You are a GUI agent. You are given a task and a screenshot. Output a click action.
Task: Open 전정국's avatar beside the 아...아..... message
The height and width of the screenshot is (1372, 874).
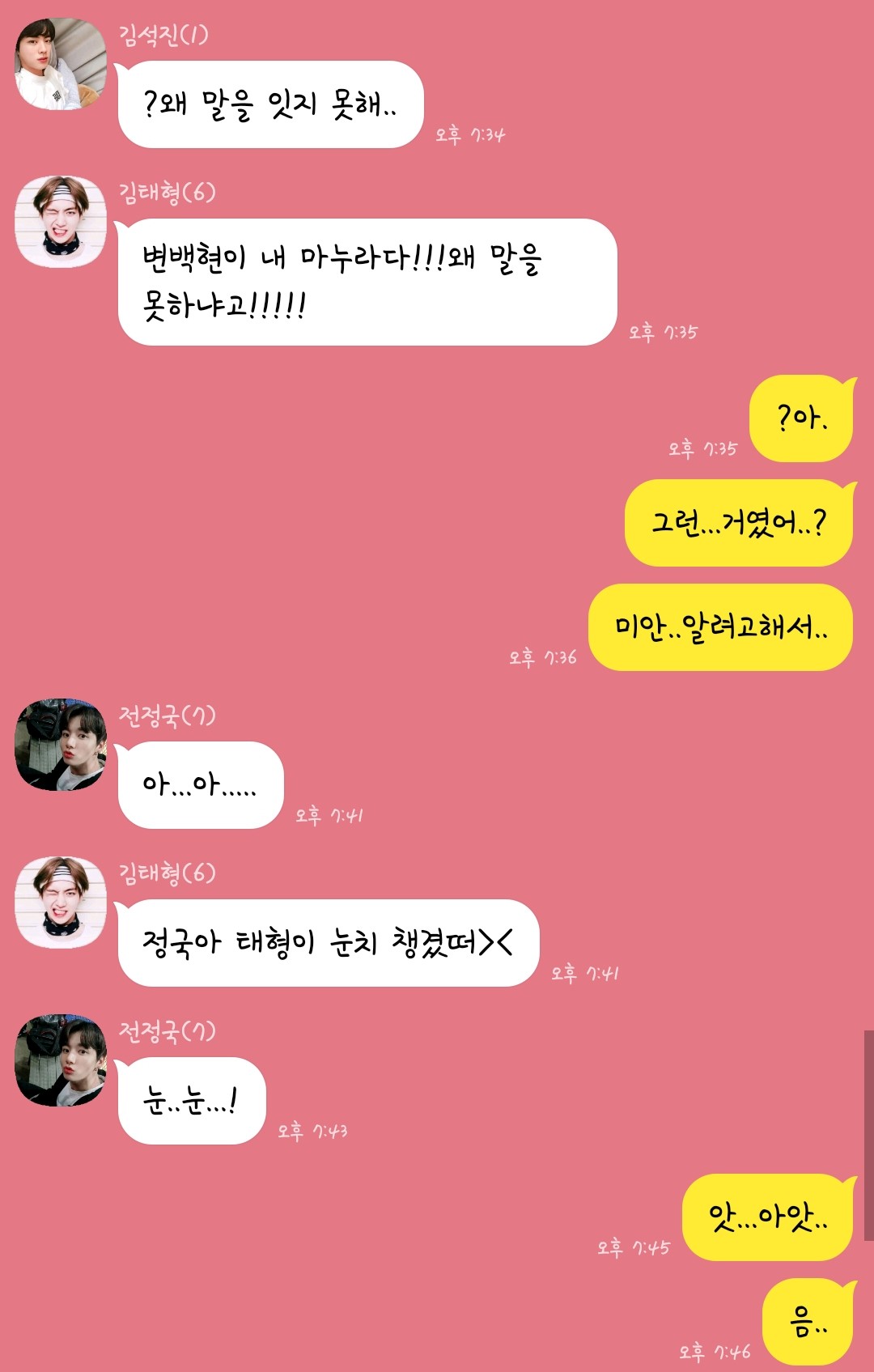pos(61,745)
